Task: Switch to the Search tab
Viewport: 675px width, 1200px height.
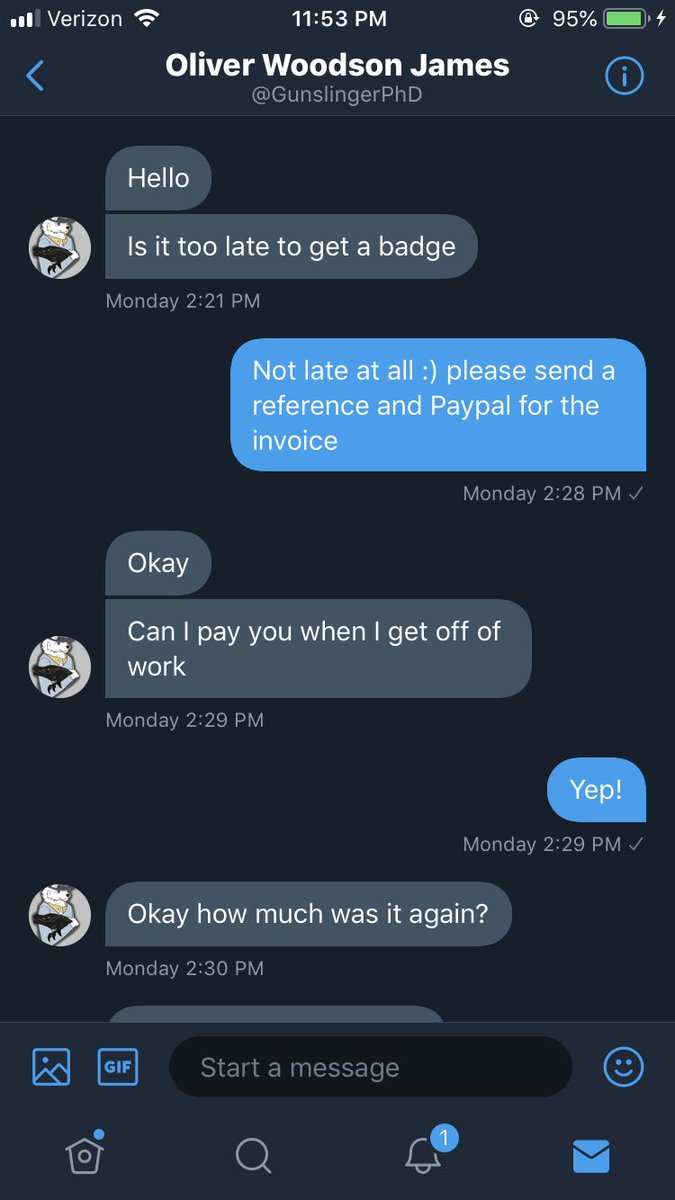Action: [253, 1155]
